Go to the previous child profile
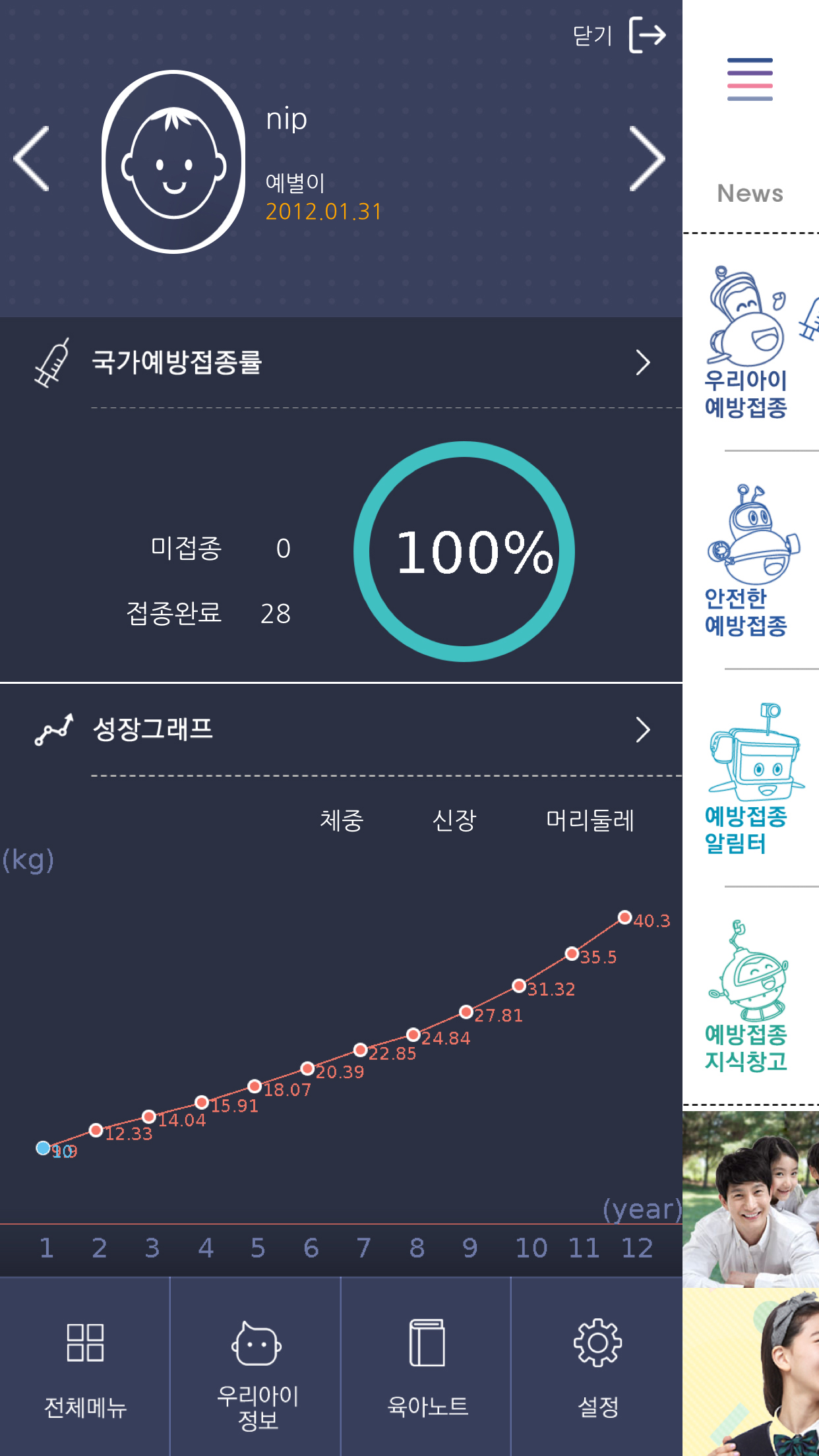 click(32, 159)
